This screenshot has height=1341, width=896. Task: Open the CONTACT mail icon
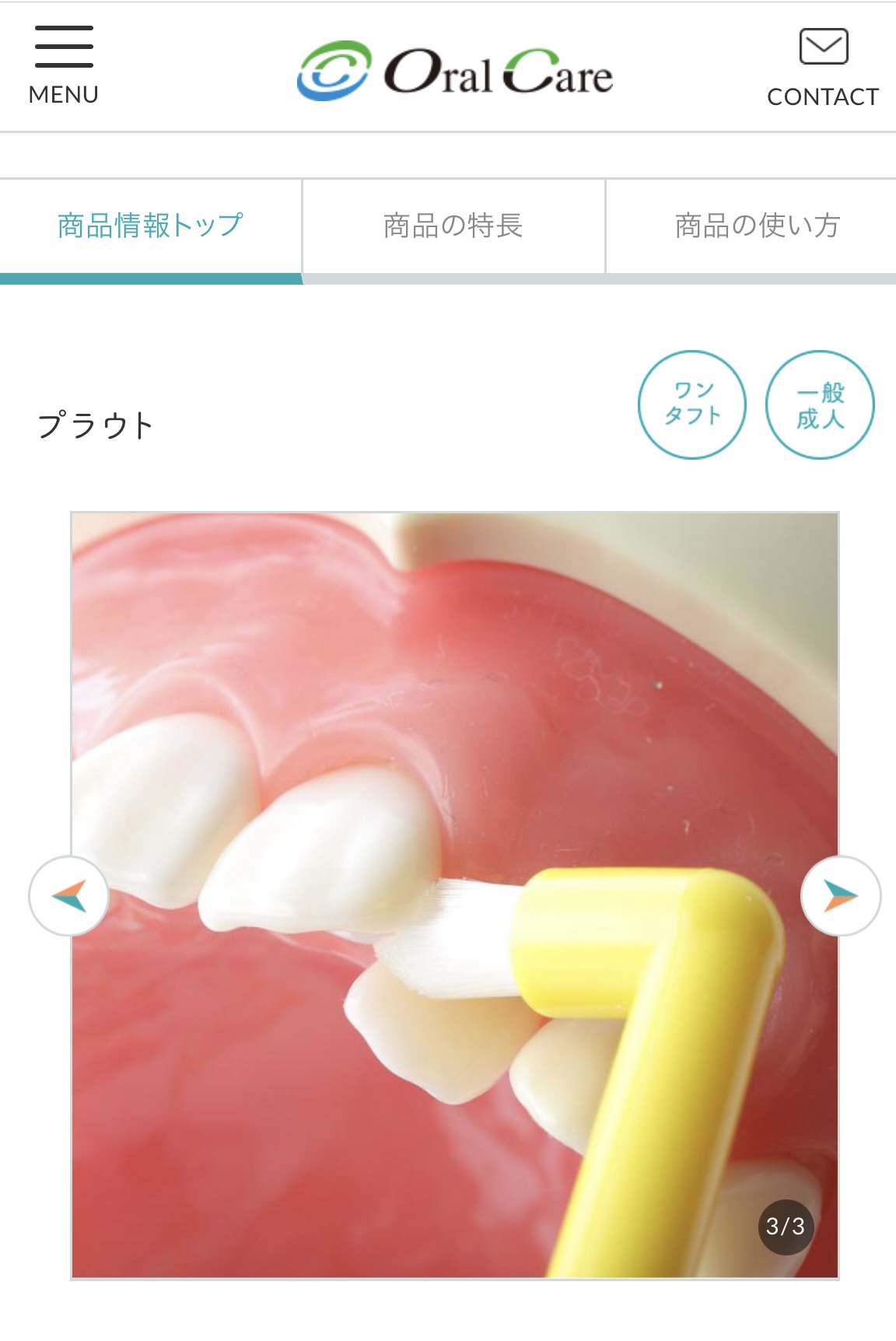point(823,67)
